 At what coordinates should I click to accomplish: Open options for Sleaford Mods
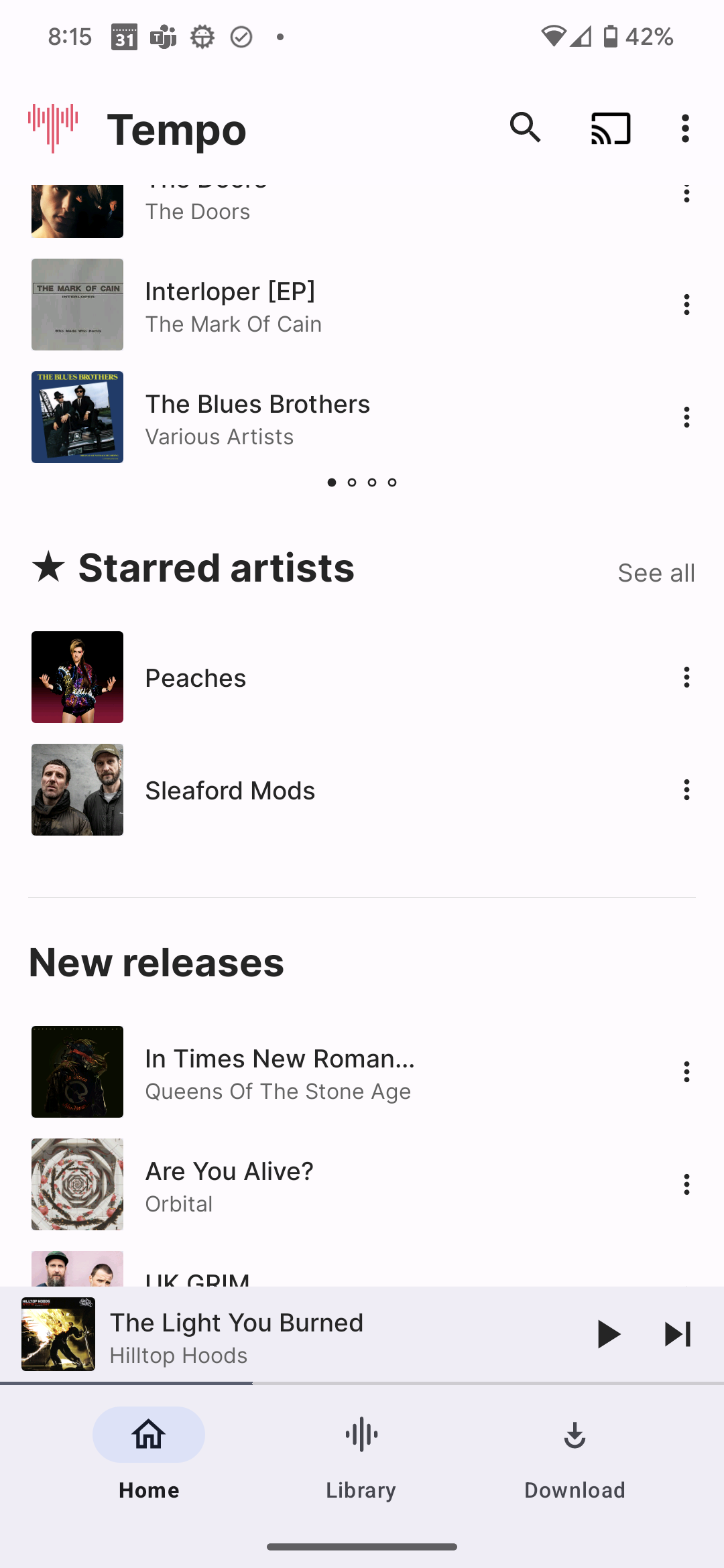(x=686, y=790)
